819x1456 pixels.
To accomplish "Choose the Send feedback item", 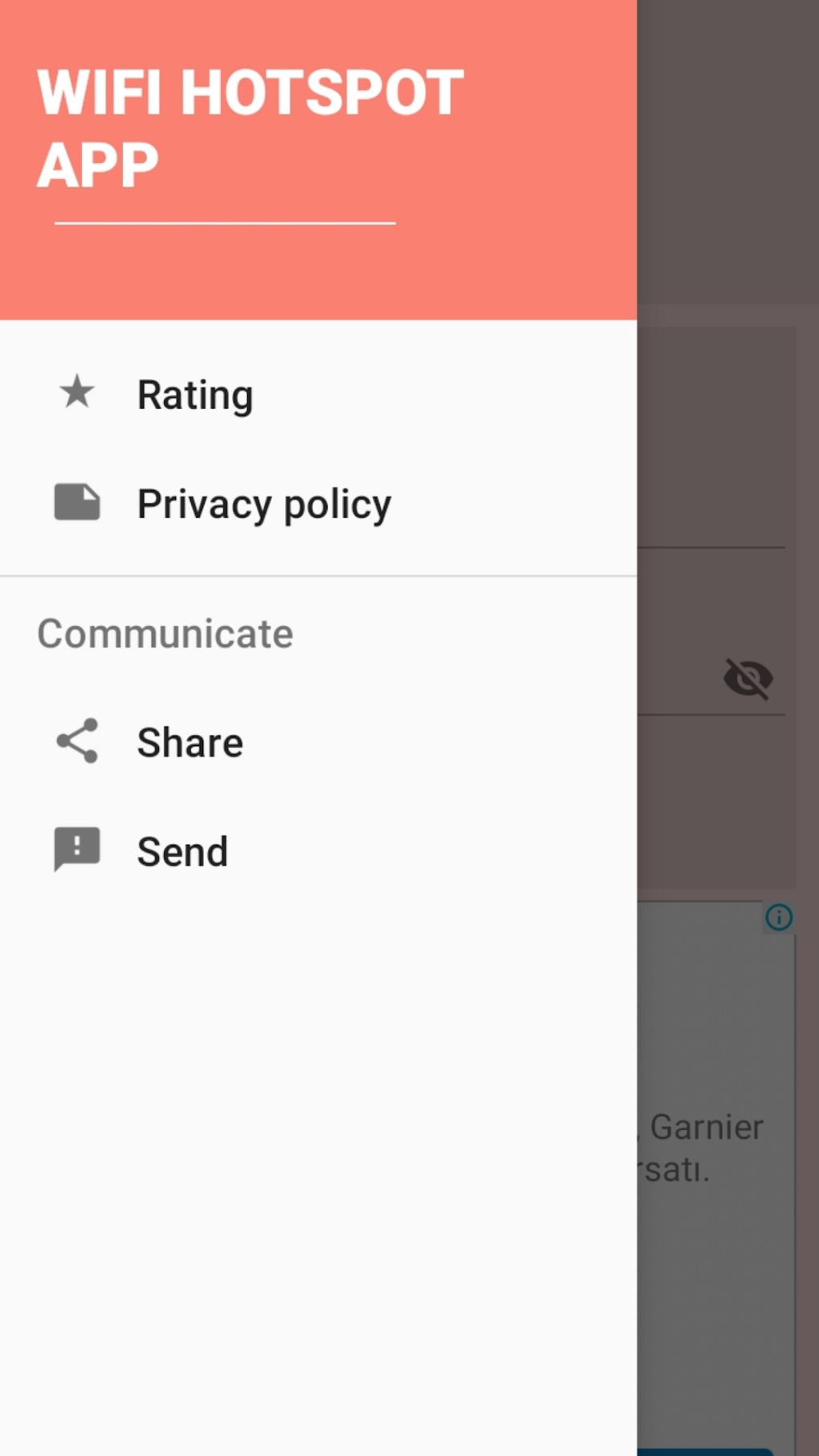I will pyautogui.click(x=318, y=850).
